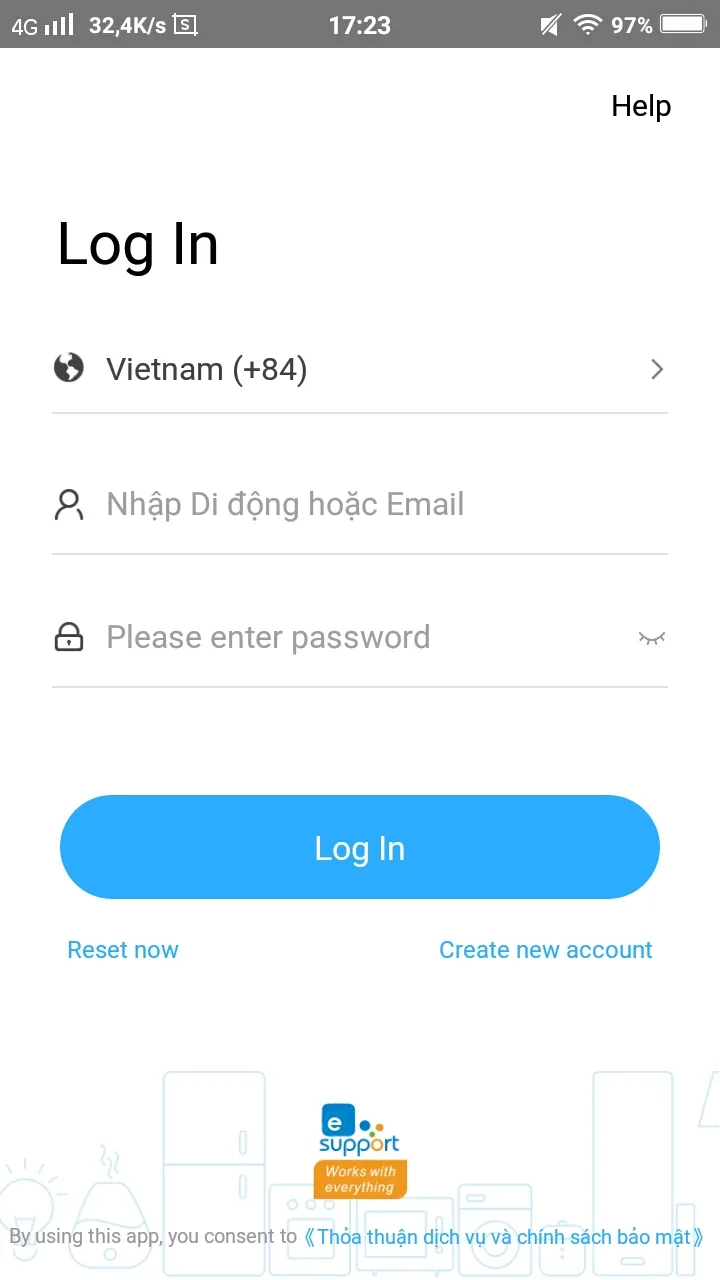The image size is (720, 1280).
Task: Expand the country list using the chevron arrow
Action: pos(656,369)
